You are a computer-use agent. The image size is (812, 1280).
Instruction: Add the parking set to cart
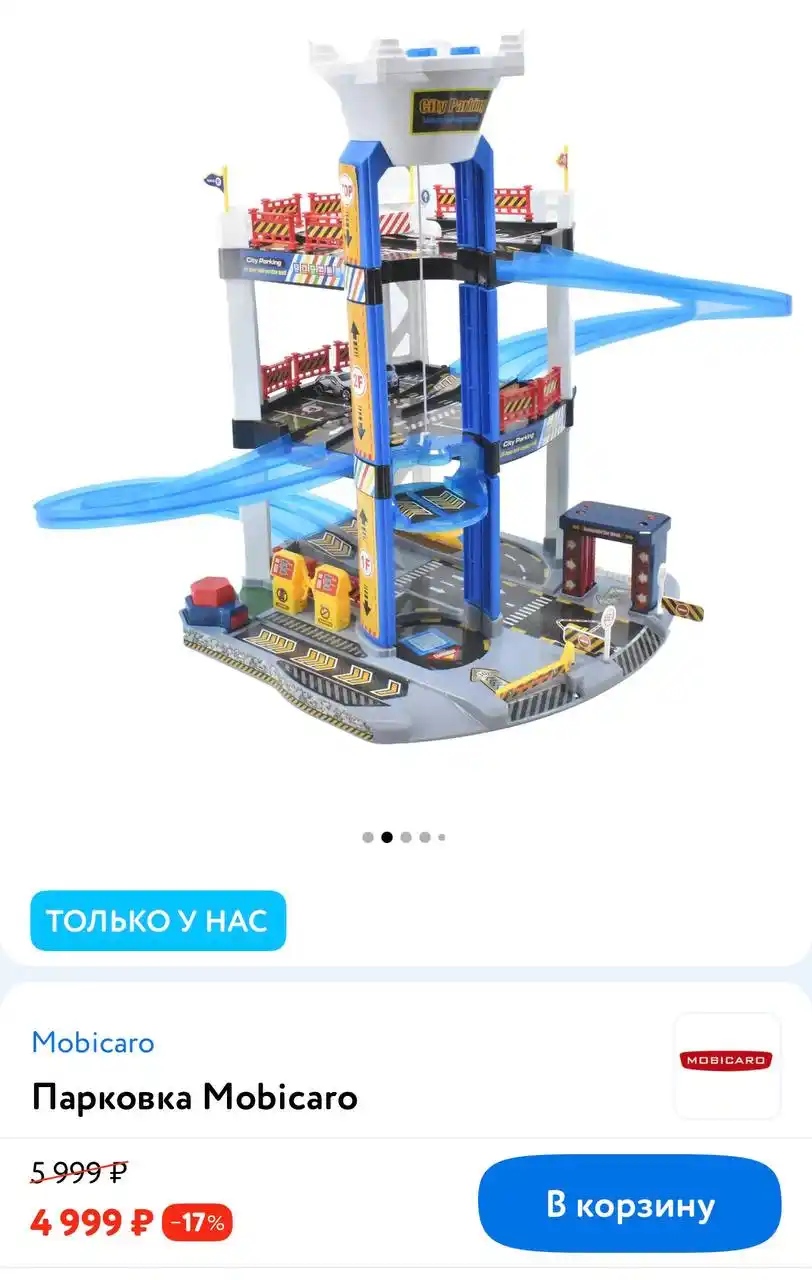(629, 1204)
